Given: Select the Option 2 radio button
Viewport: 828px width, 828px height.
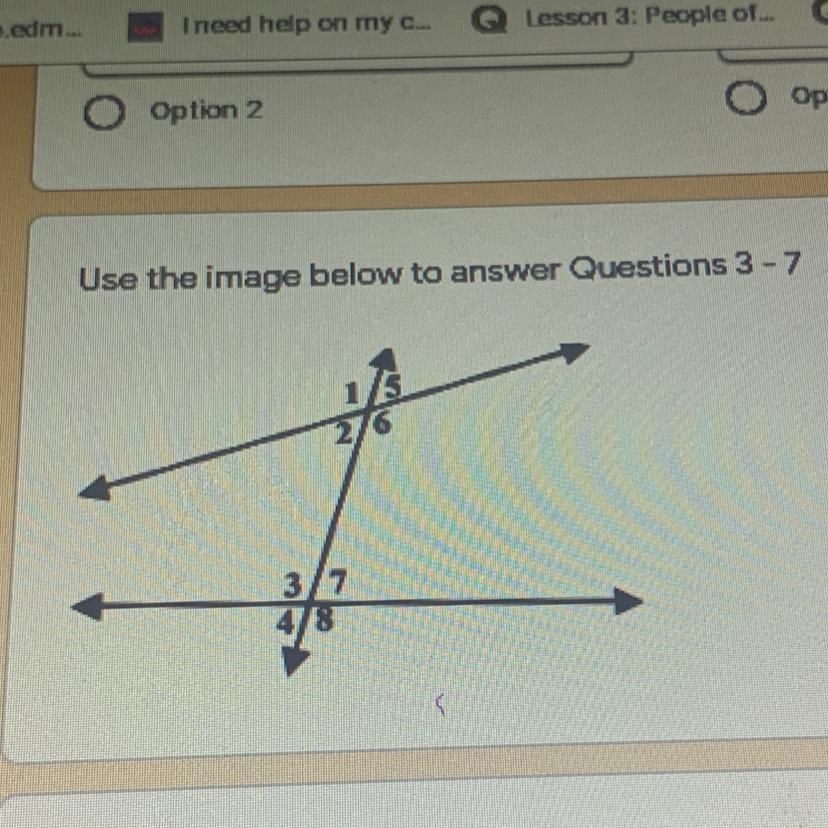Looking at the screenshot, I should (x=104, y=112).
